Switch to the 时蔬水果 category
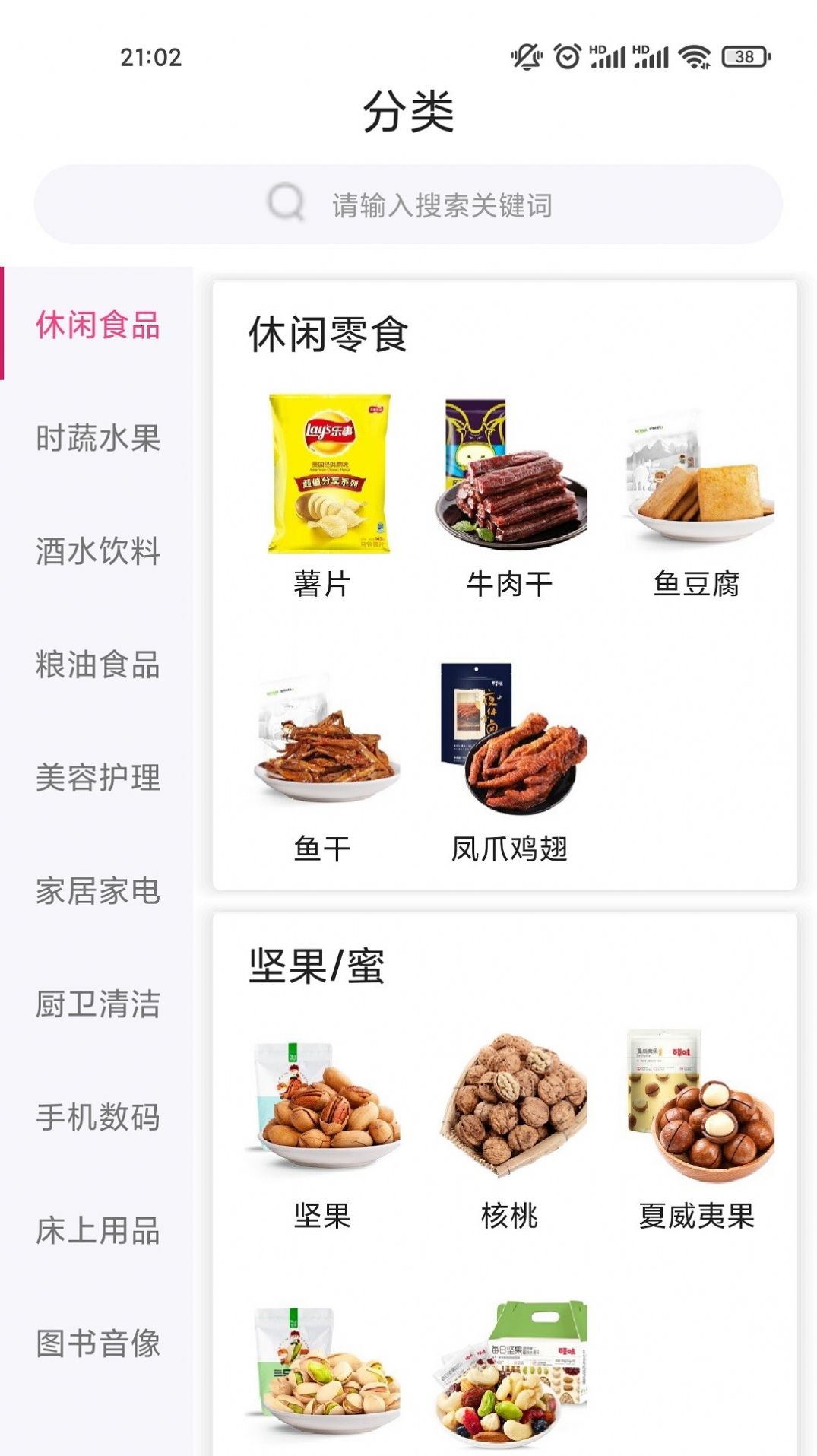 click(x=97, y=439)
